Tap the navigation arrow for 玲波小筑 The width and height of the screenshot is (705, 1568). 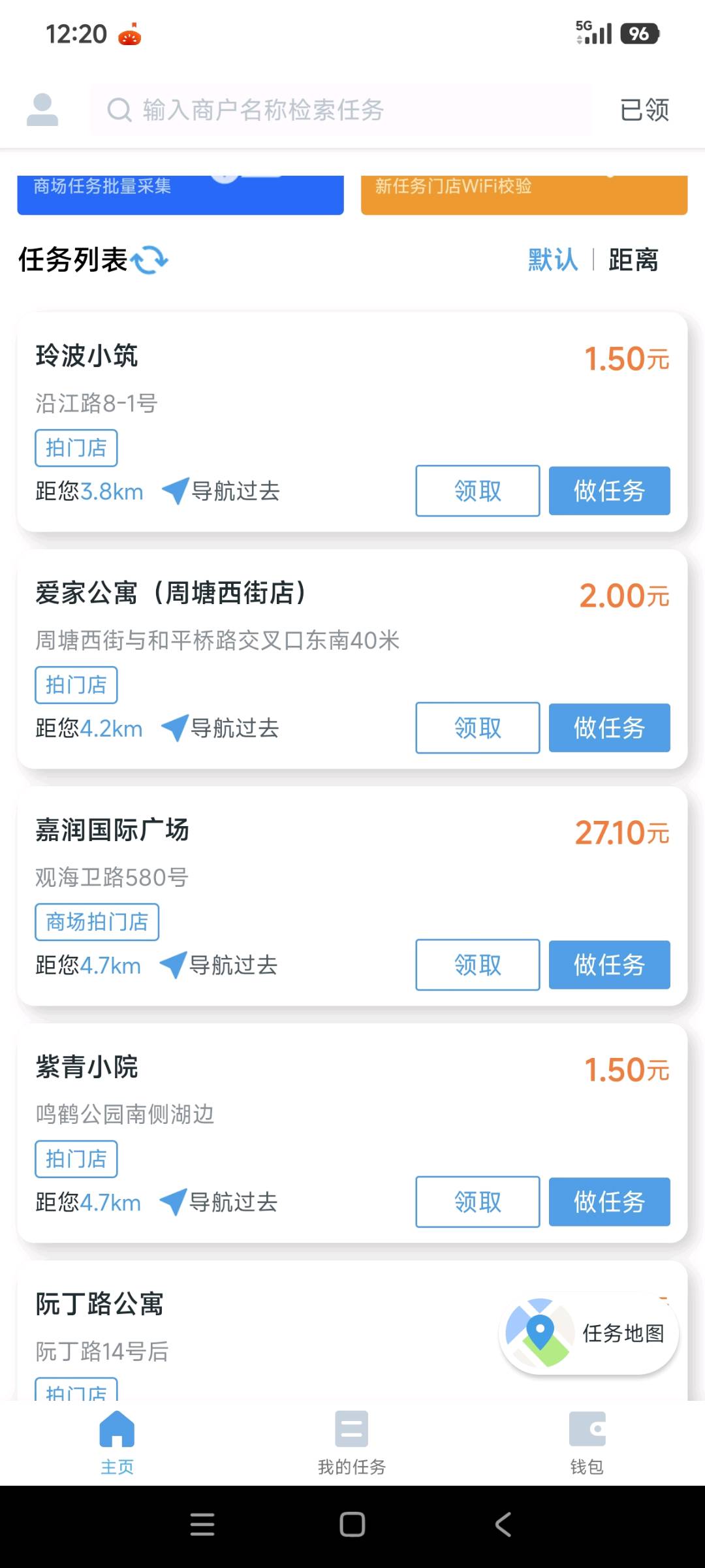click(x=174, y=490)
